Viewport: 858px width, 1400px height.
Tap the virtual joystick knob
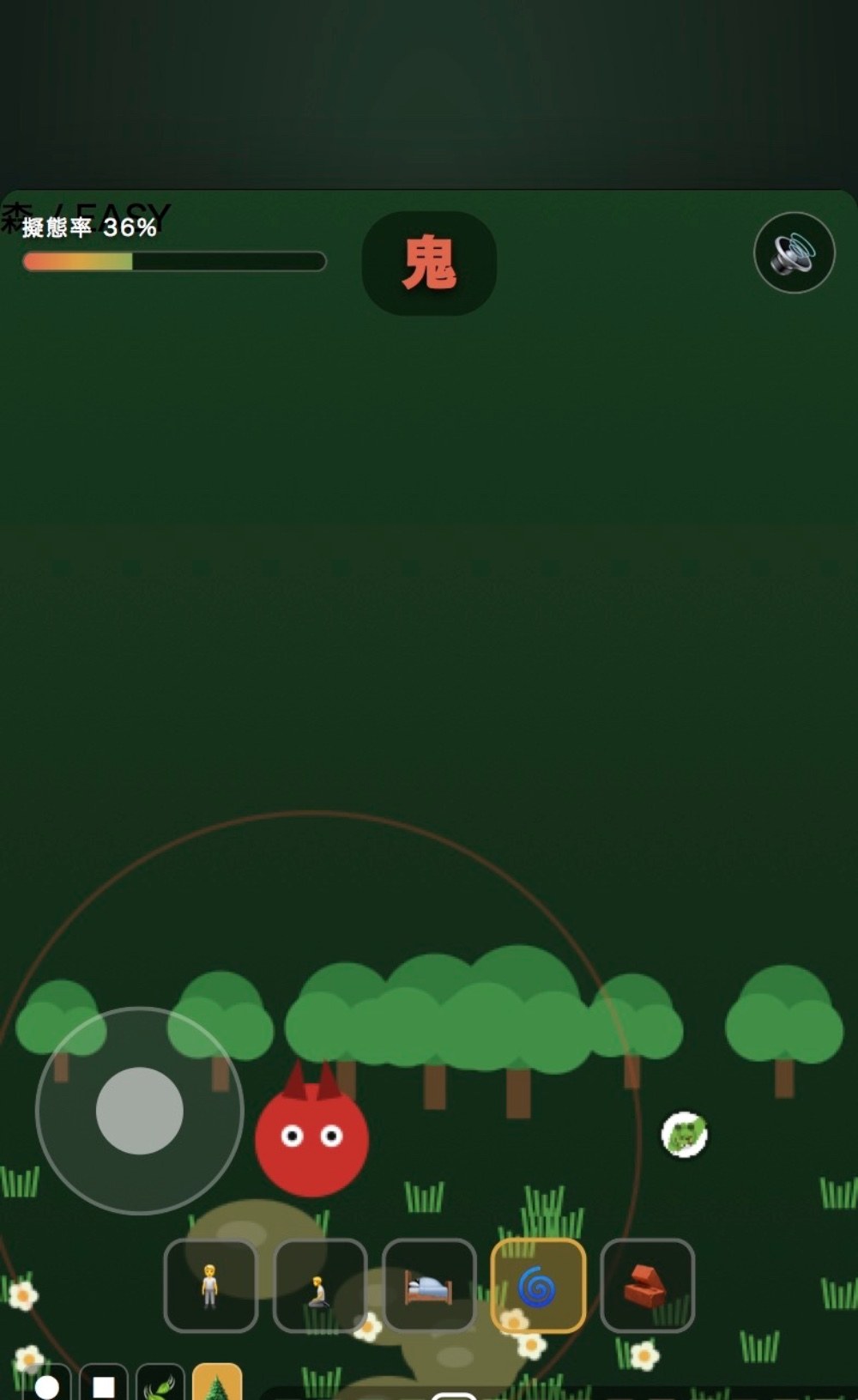coord(140,1111)
